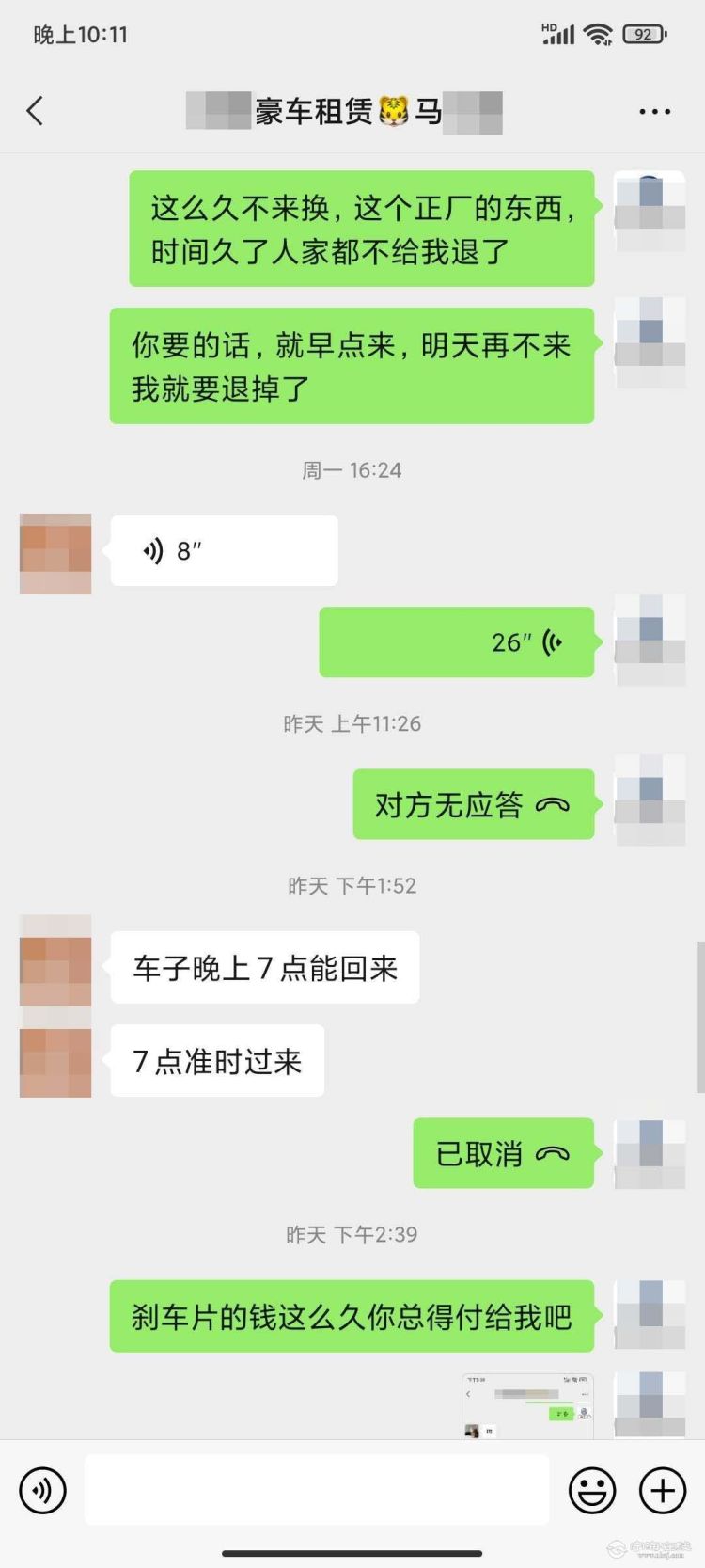Redial from the 已取消 call bubble

(x=503, y=1153)
